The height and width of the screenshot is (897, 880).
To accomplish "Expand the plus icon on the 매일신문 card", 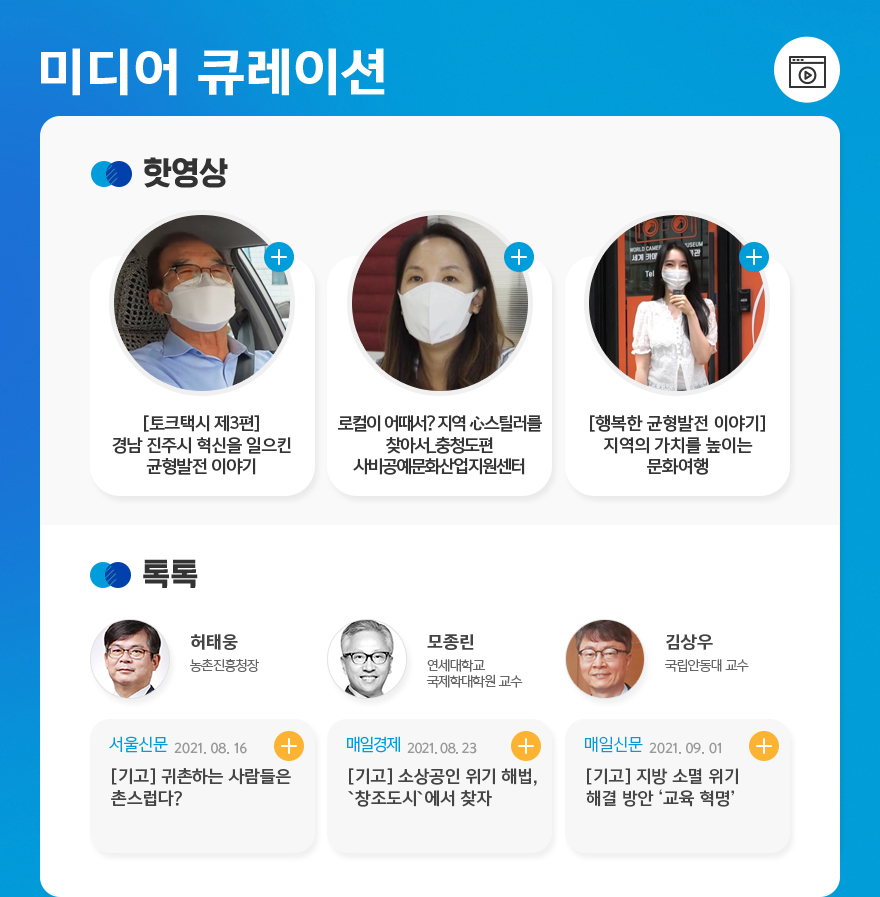I will [763, 746].
